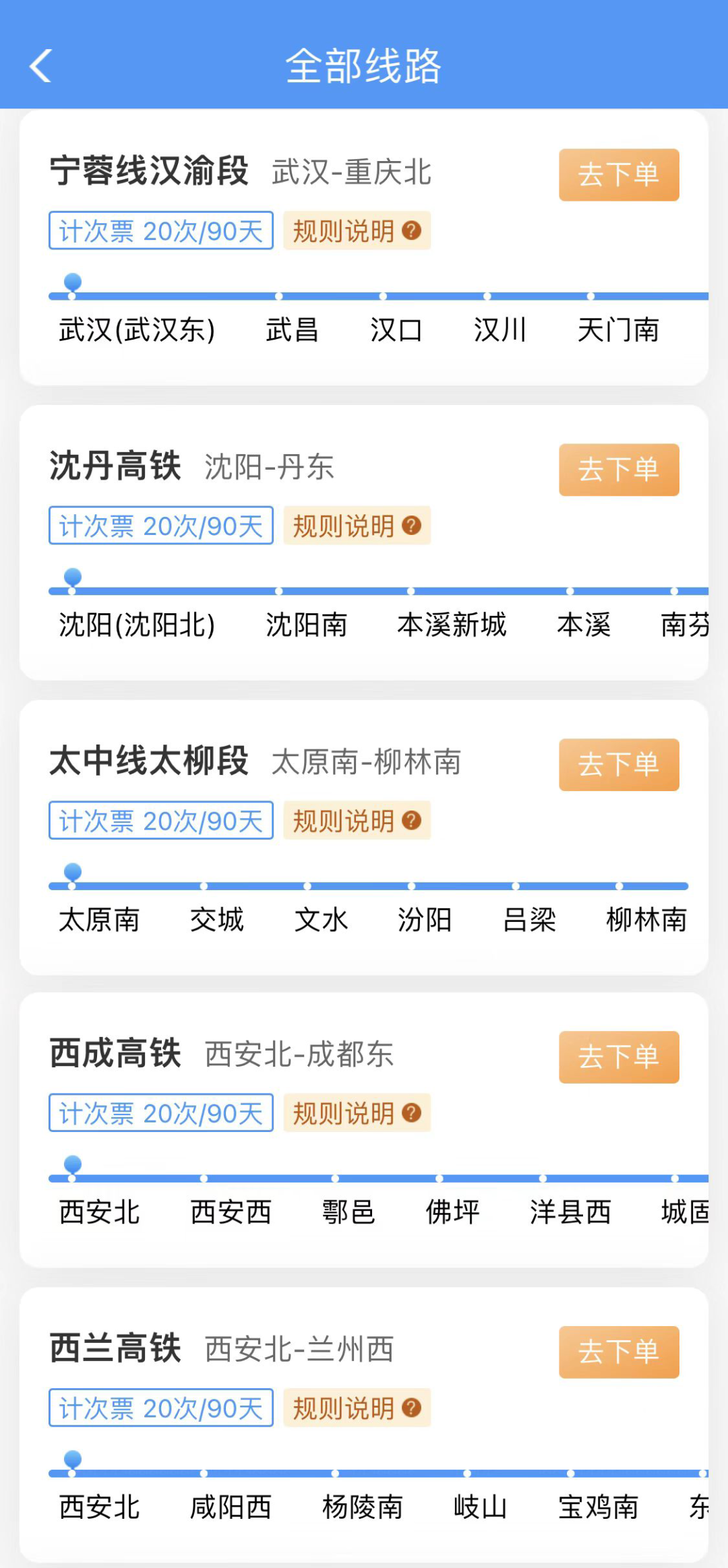Place an order for 太中线太柳段

[618, 765]
